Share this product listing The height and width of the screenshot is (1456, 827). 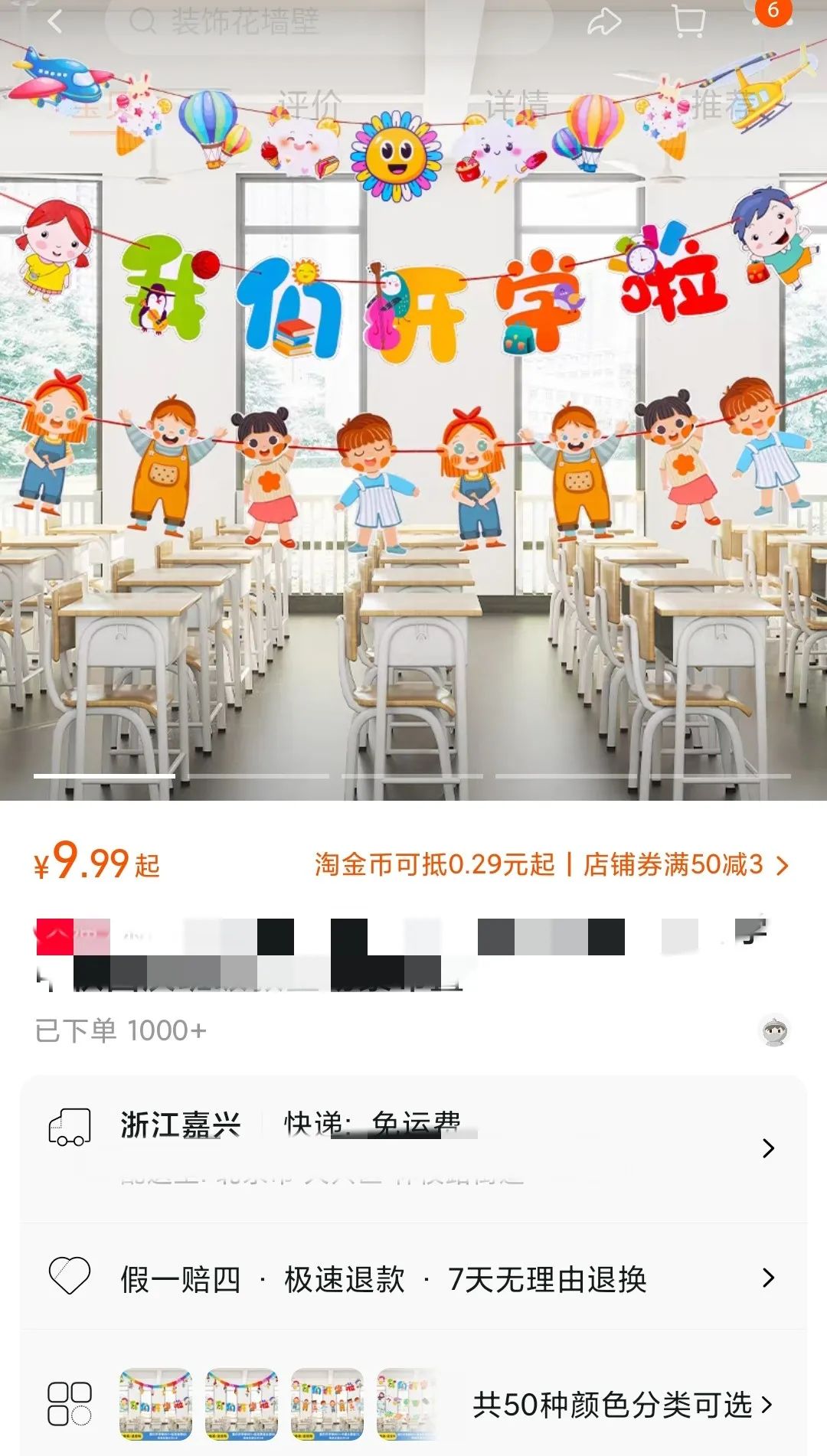click(x=603, y=21)
